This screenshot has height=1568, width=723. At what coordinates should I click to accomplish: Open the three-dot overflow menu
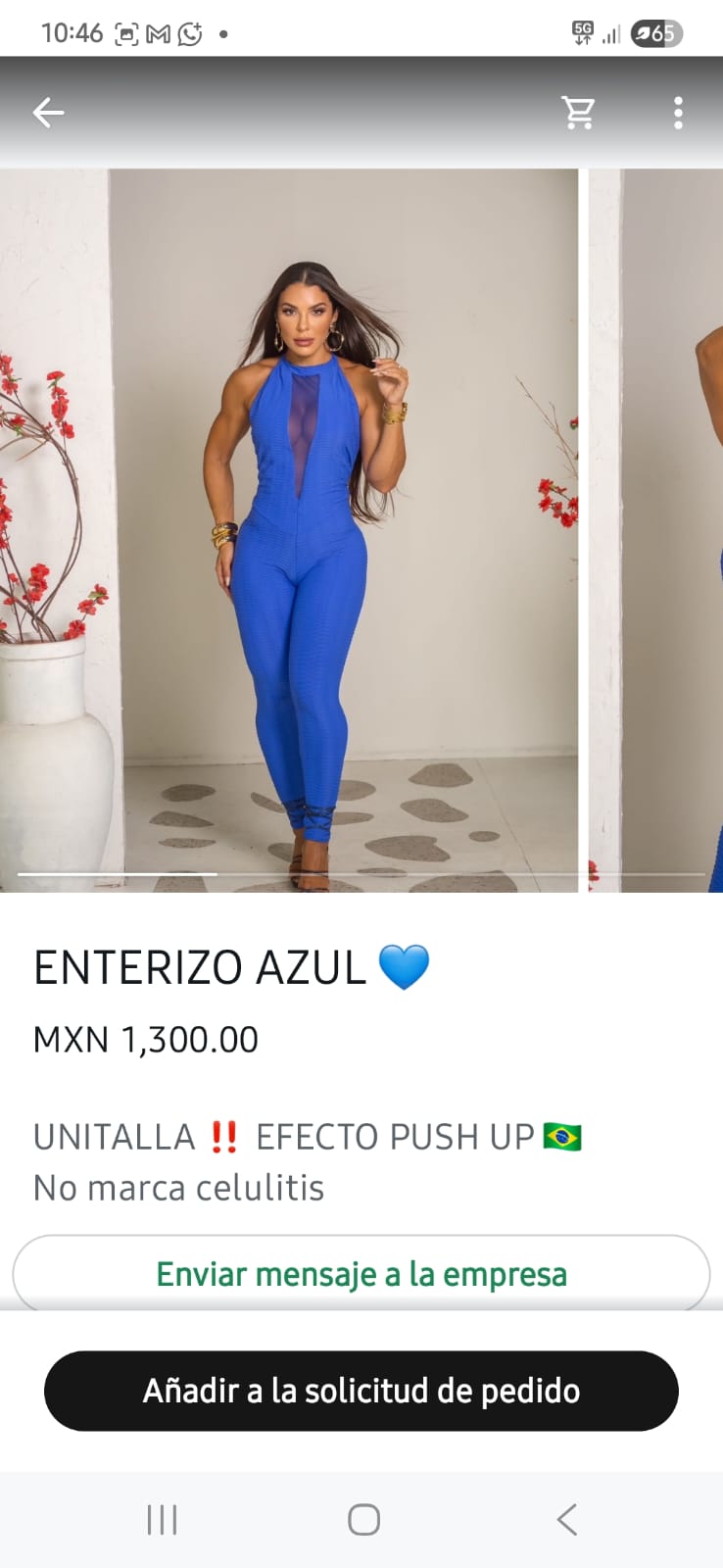pyautogui.click(x=678, y=113)
